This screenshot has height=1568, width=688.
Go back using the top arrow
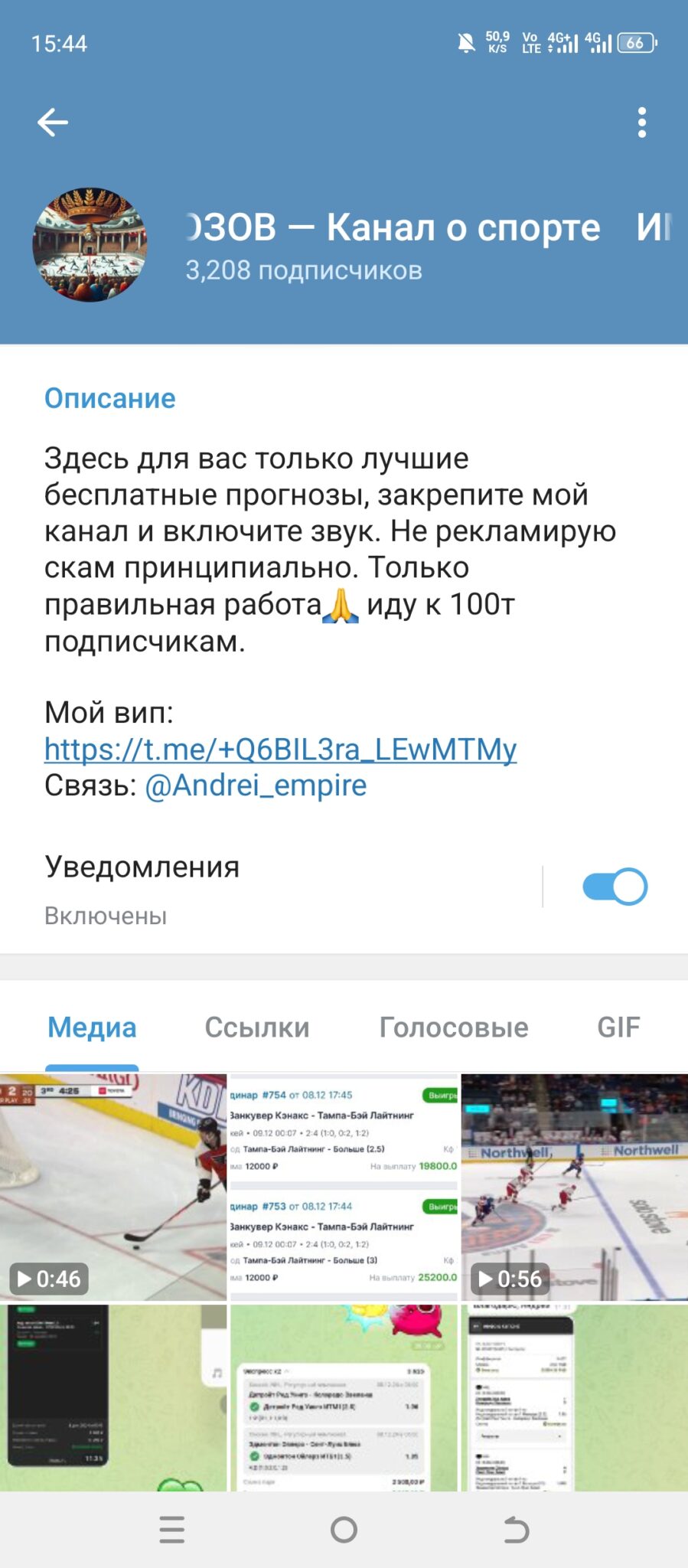click(53, 122)
